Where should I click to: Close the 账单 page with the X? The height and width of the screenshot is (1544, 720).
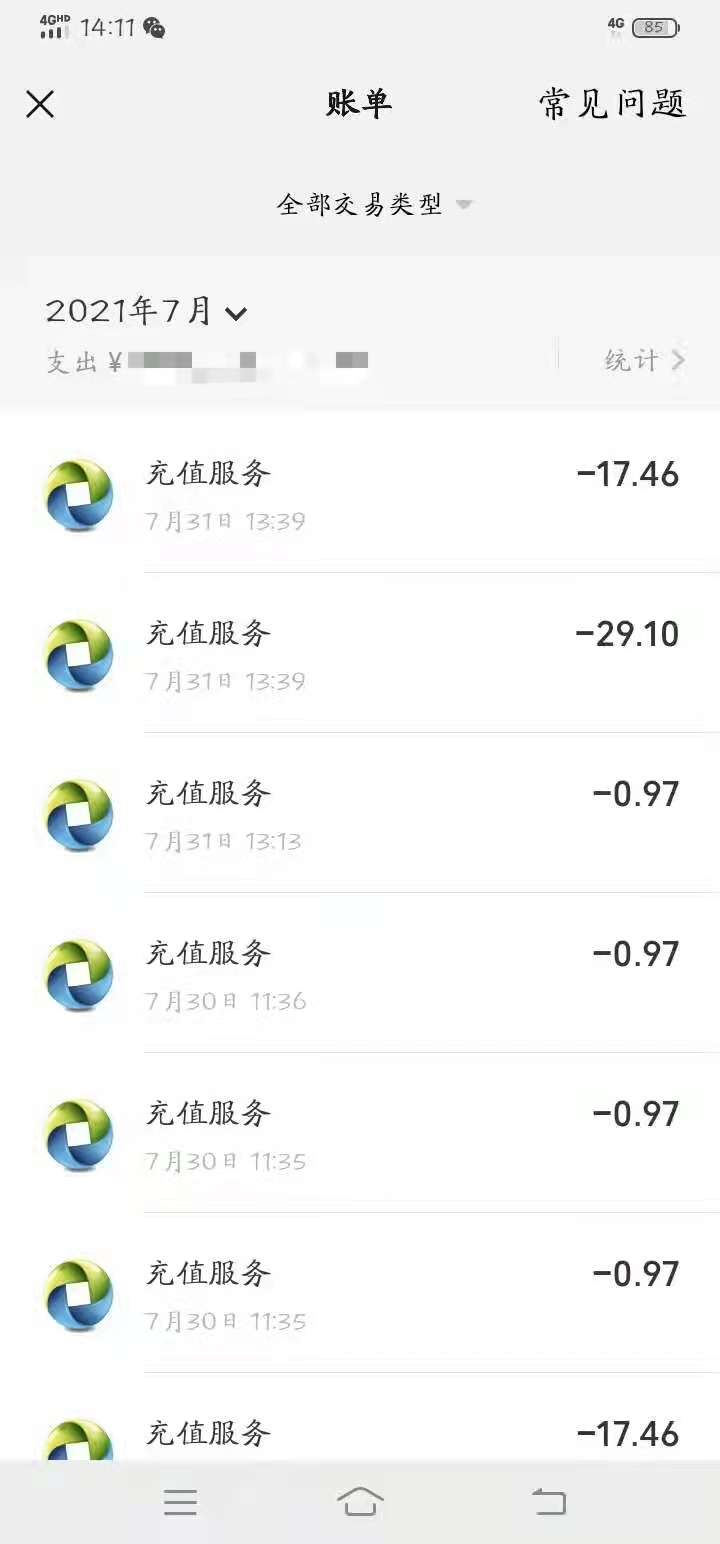(x=40, y=104)
